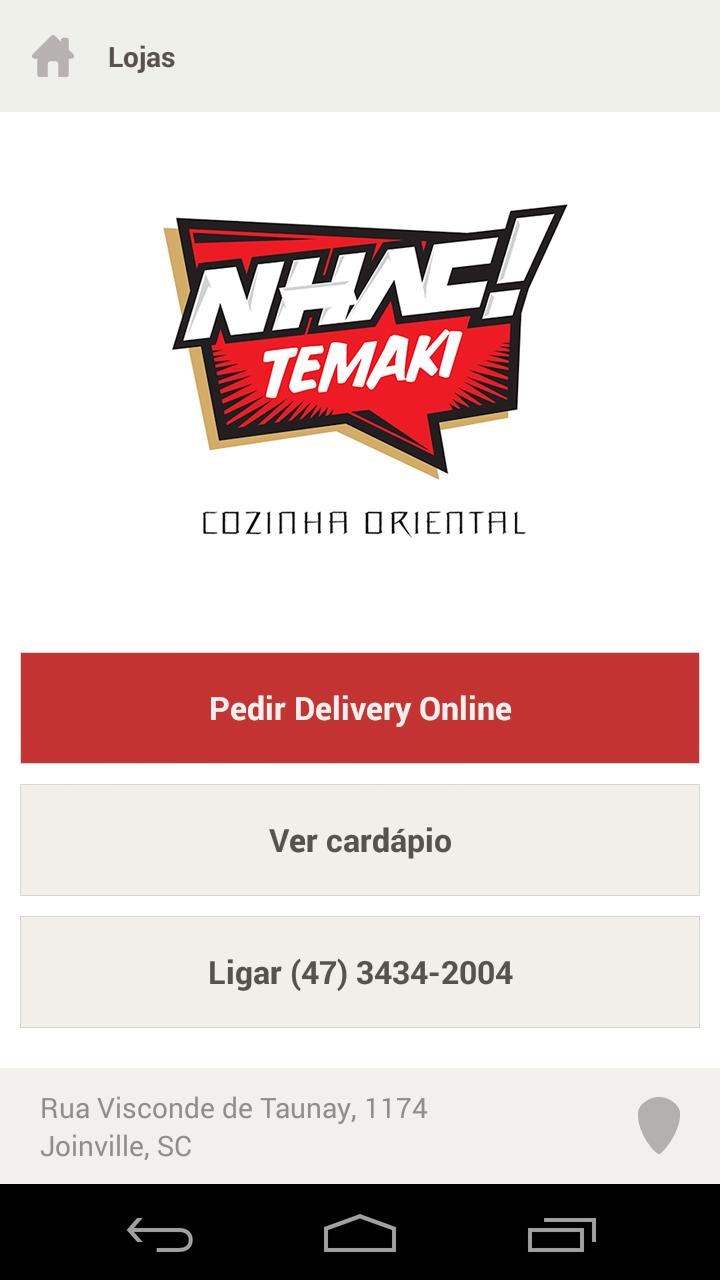Viewport: 720px width, 1280px height.
Task: Tap the map marker next to the address
Action: [660, 1127]
